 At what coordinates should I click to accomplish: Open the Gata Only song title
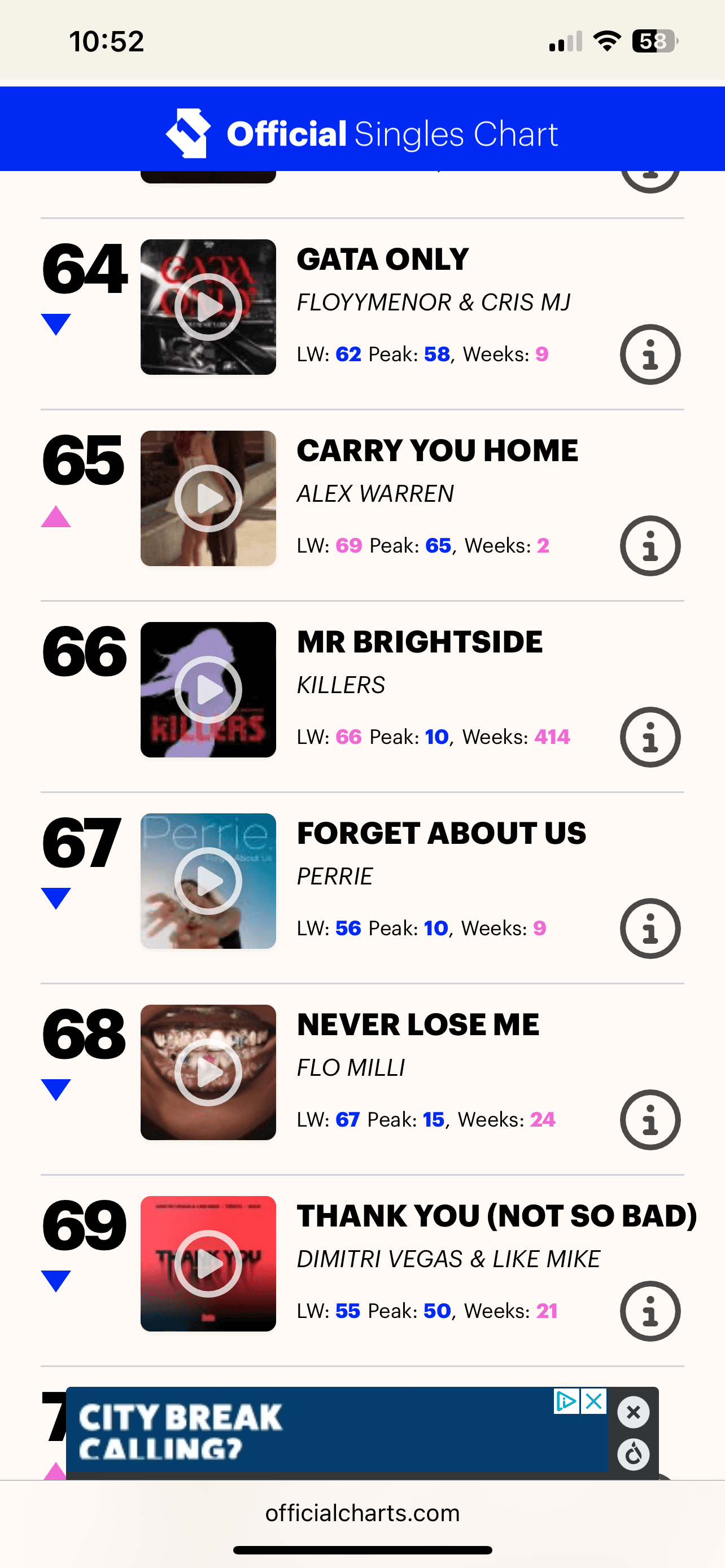383,259
